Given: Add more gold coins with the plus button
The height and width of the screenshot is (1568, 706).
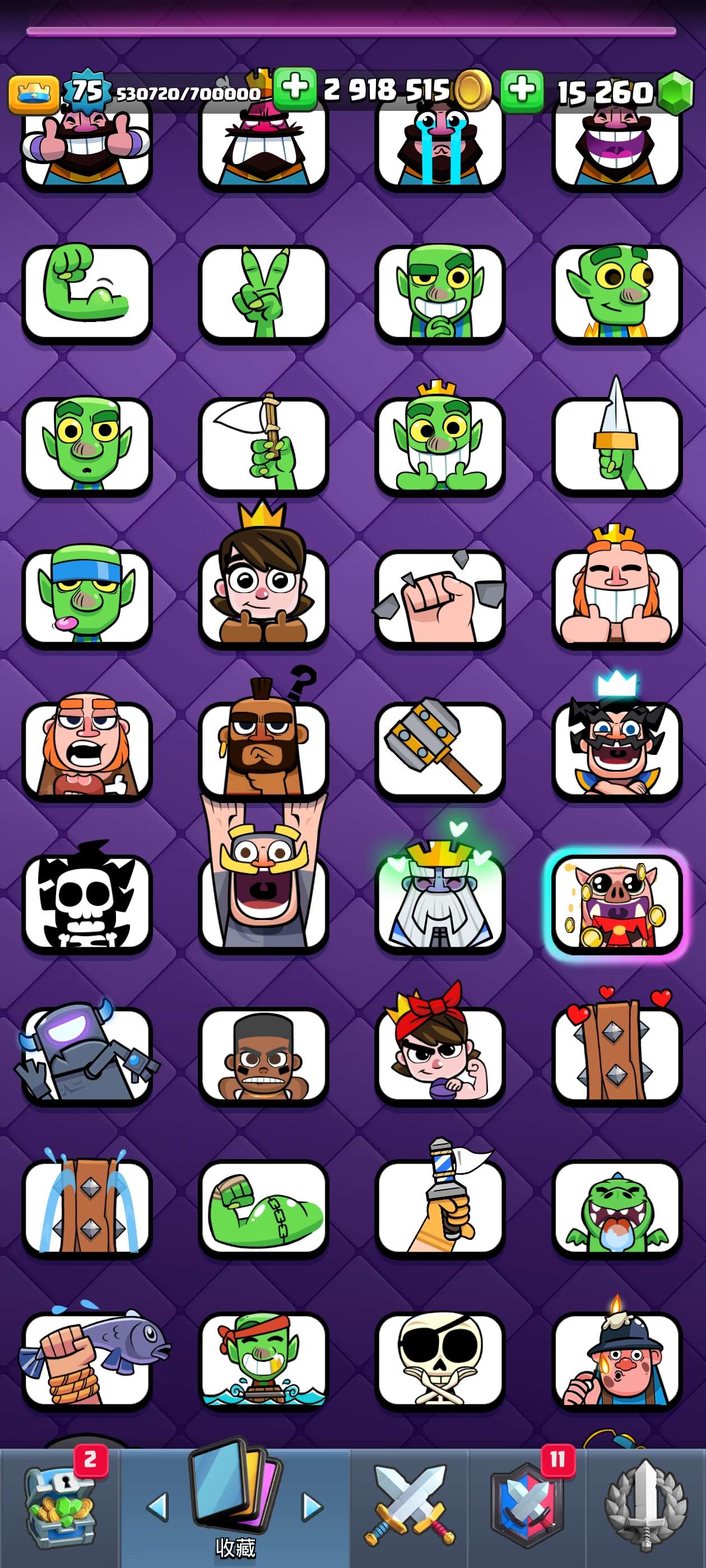Looking at the screenshot, I should (x=295, y=89).
